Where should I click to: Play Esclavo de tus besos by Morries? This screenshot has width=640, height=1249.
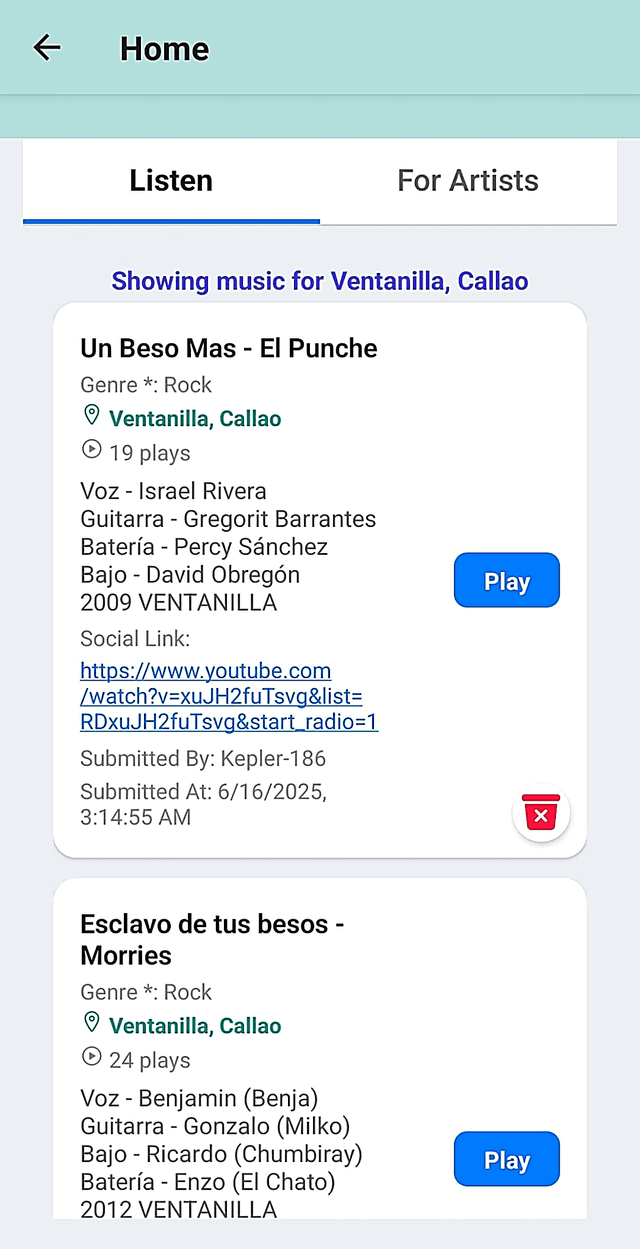pyautogui.click(x=506, y=1160)
